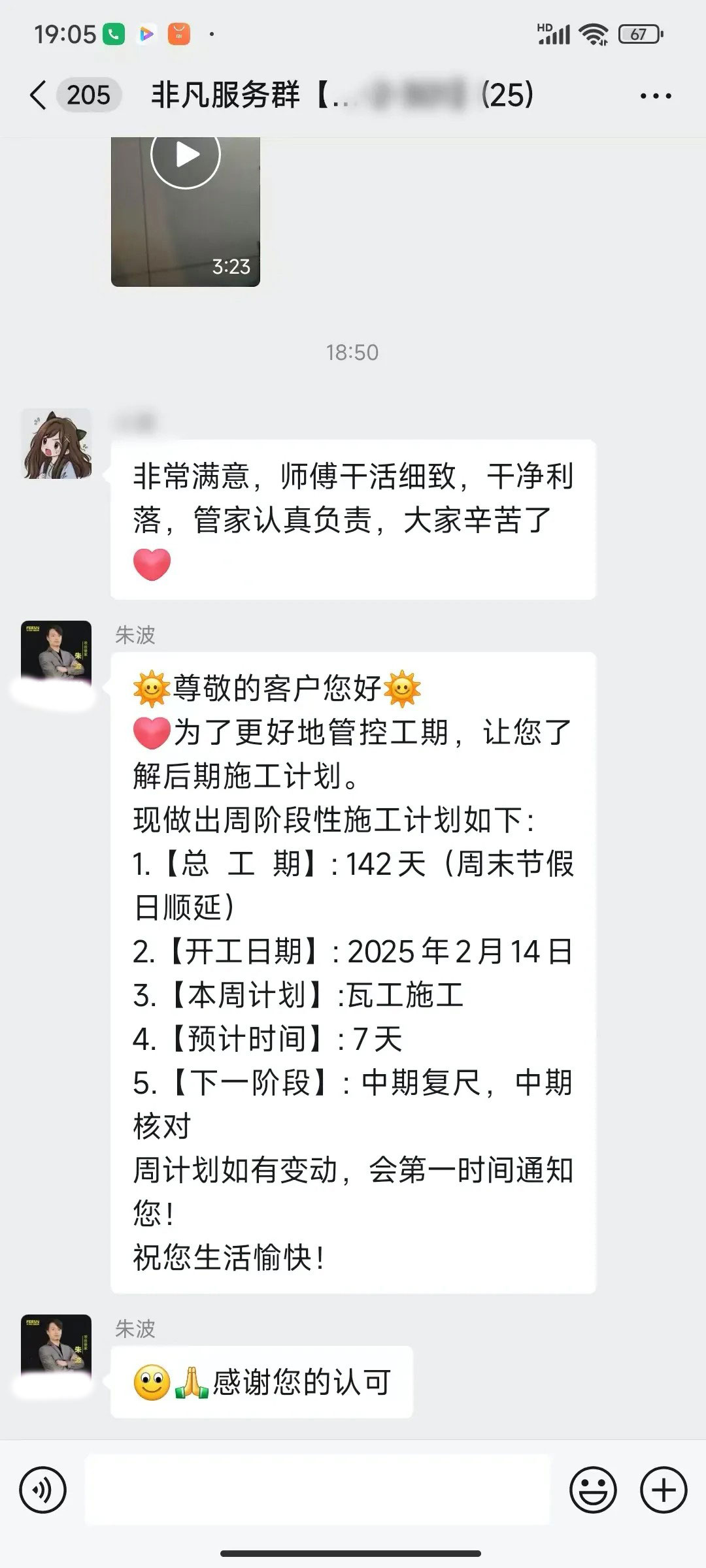Image resolution: width=706 pixels, height=1568 pixels.
Task: Go back to the chat list
Action: point(39,95)
